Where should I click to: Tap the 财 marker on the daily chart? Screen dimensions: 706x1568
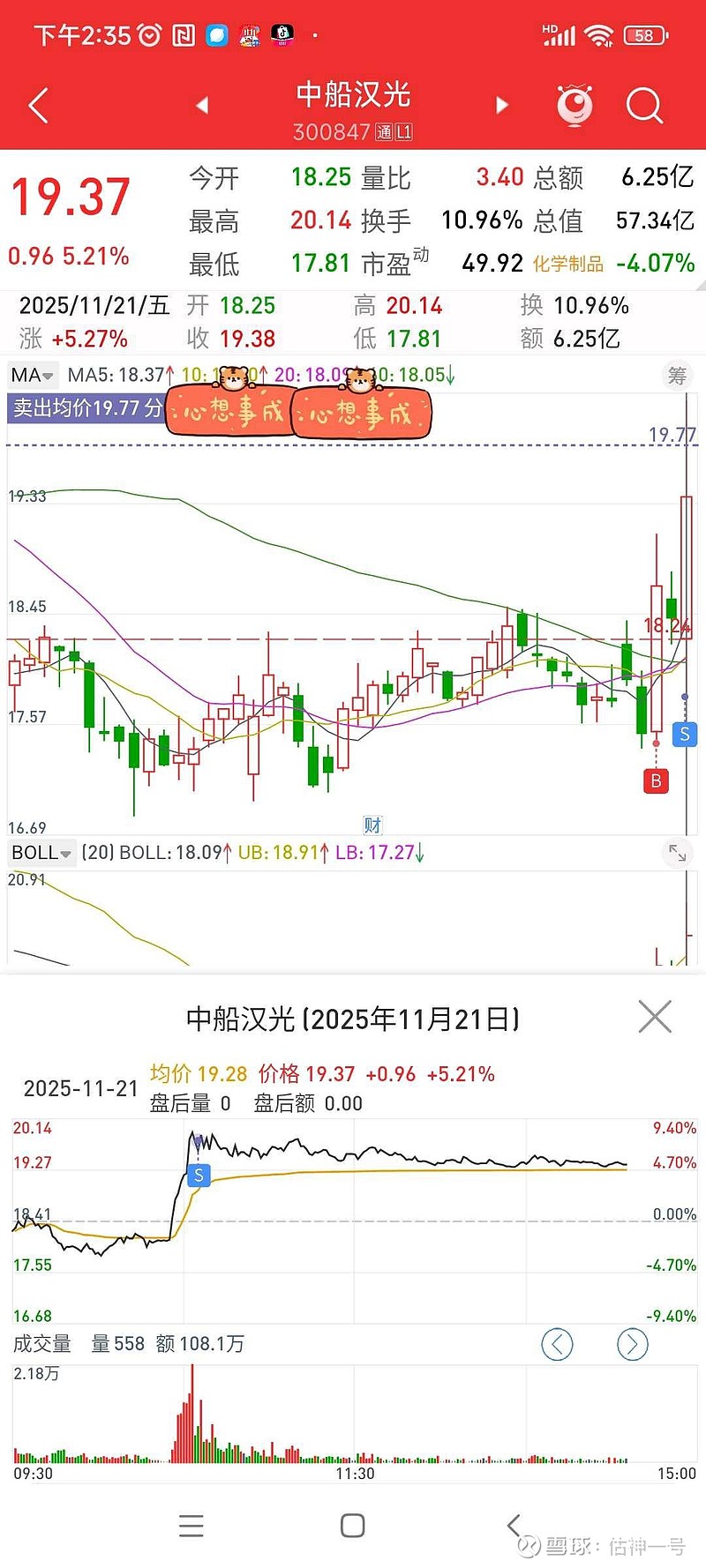(x=372, y=825)
